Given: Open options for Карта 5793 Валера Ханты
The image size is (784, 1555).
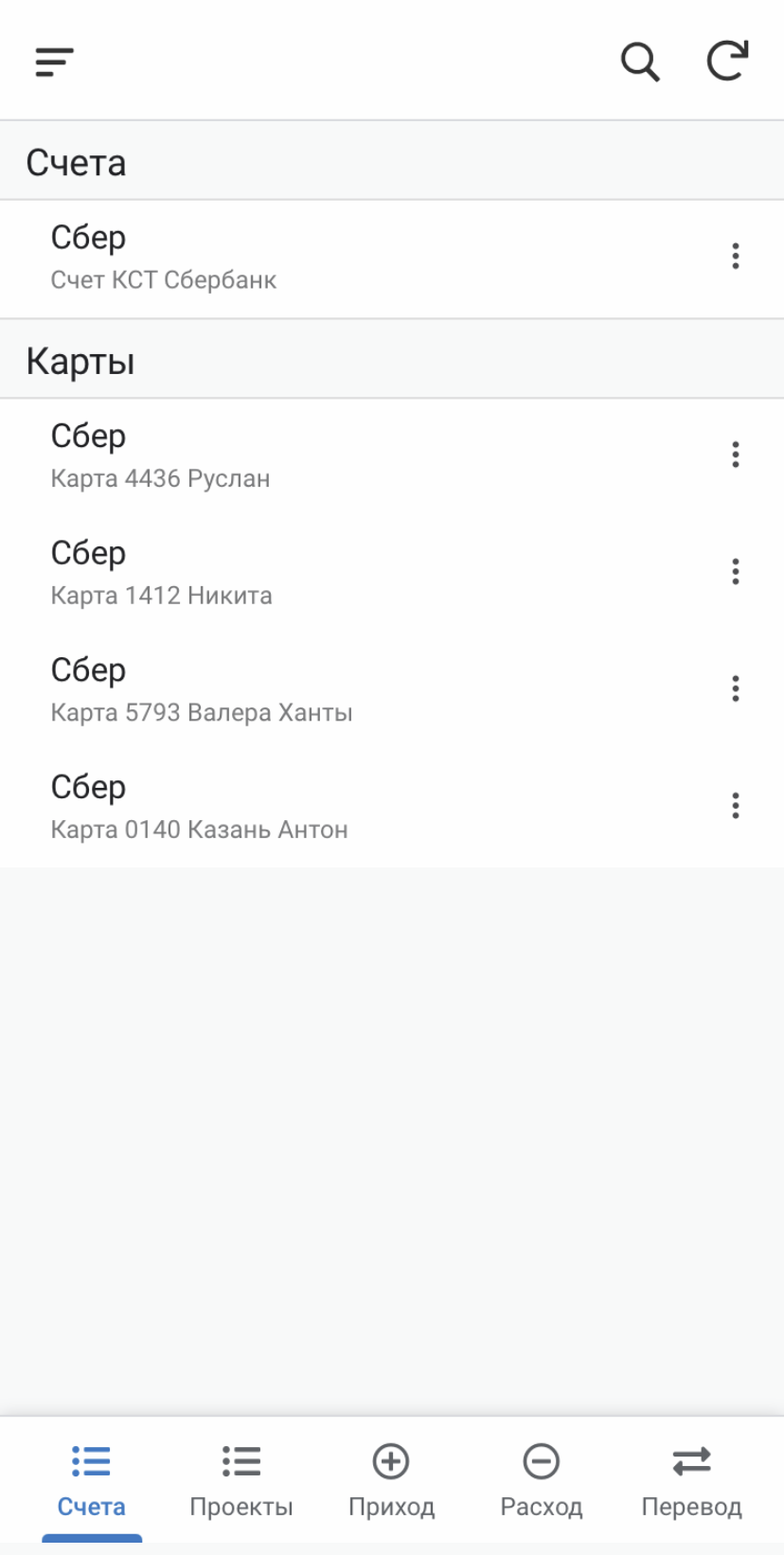Looking at the screenshot, I should (736, 688).
